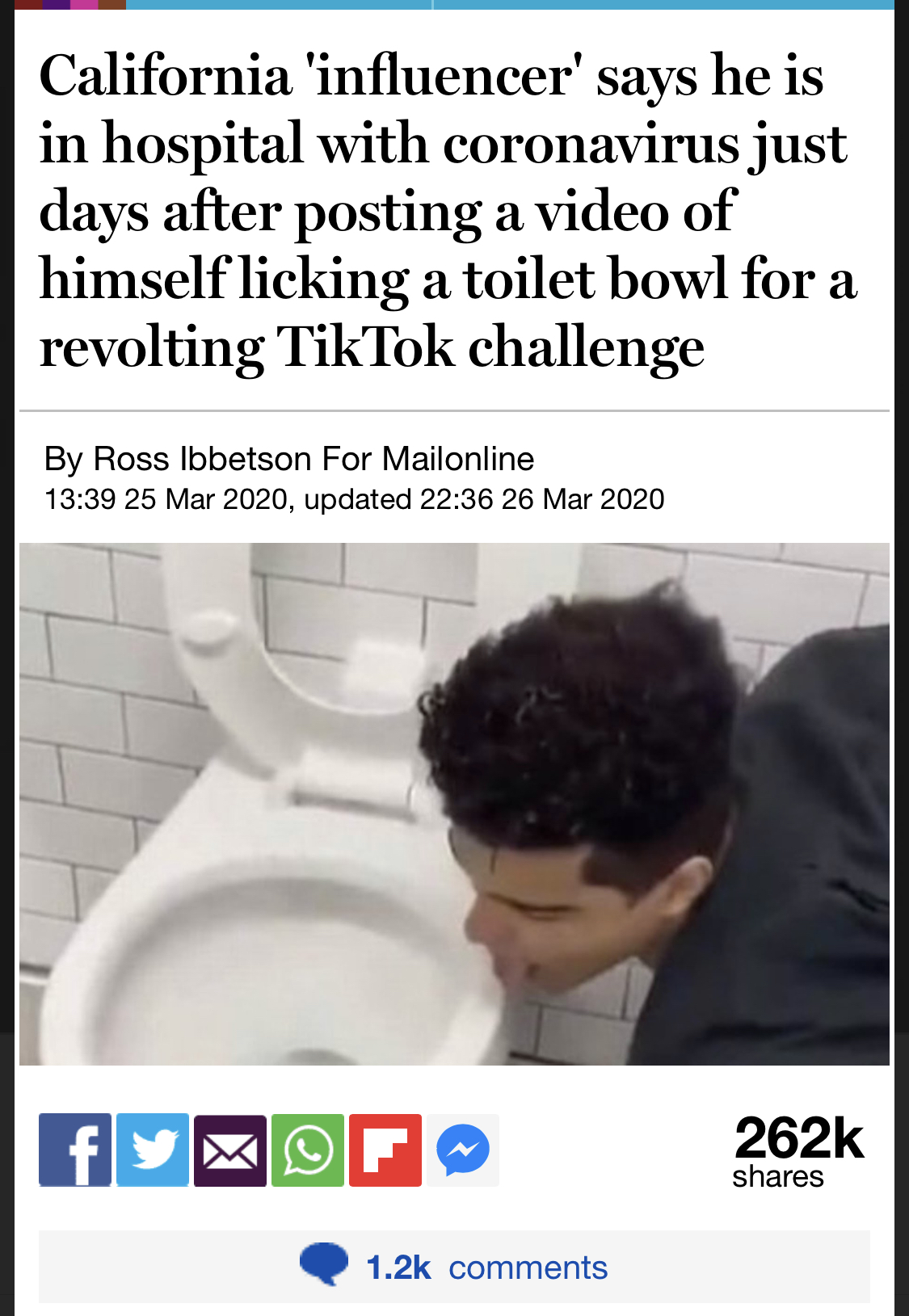909x1316 pixels.
Task: Share the article to Flipboard
Action: click(385, 1150)
